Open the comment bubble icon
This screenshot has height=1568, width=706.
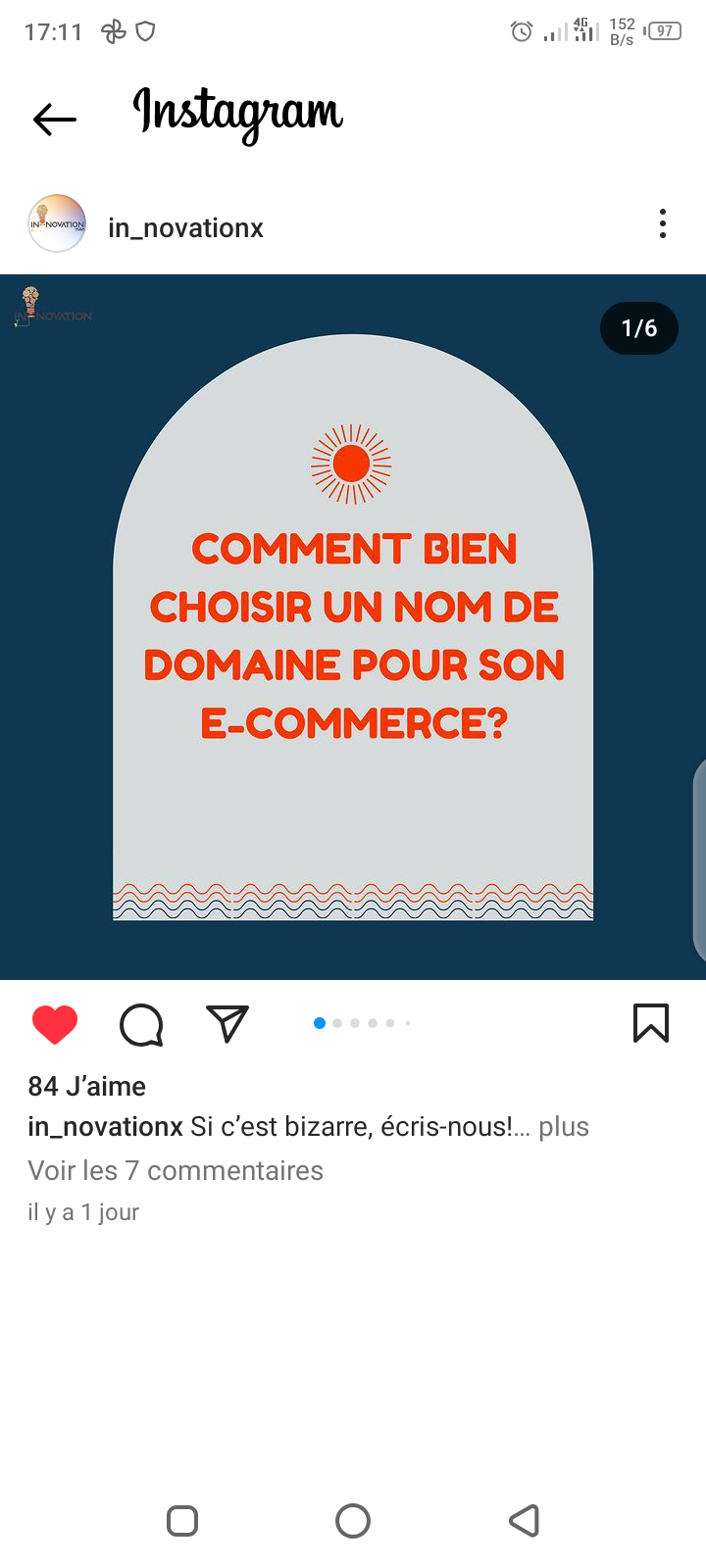click(x=141, y=1024)
